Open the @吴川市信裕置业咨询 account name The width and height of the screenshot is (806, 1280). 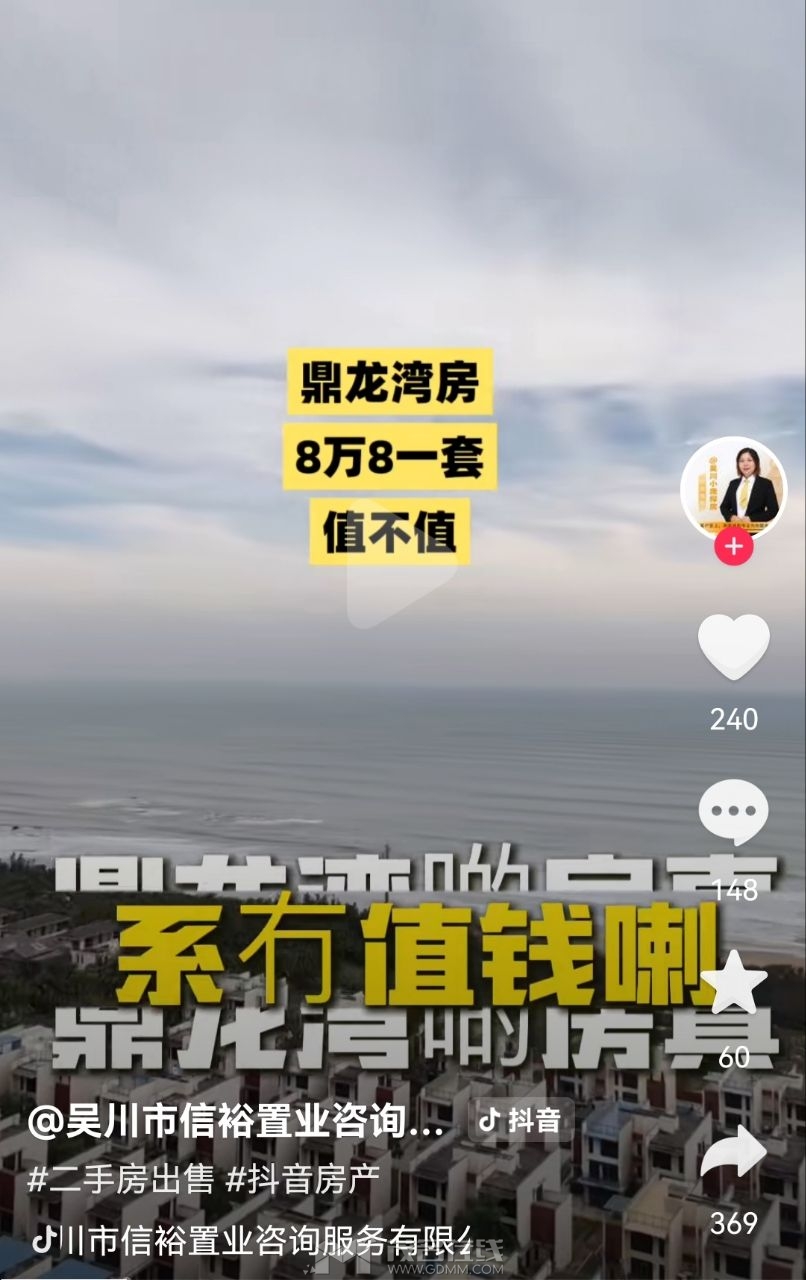(x=237, y=1122)
